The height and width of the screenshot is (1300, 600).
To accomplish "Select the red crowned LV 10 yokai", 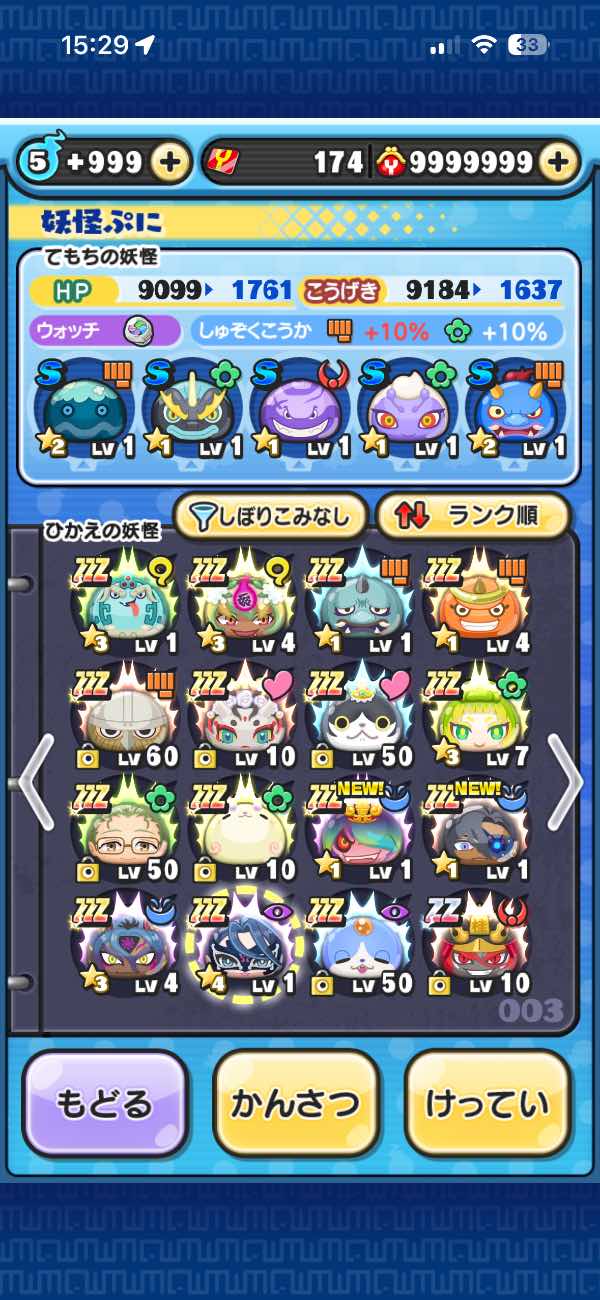I will [x=476, y=945].
